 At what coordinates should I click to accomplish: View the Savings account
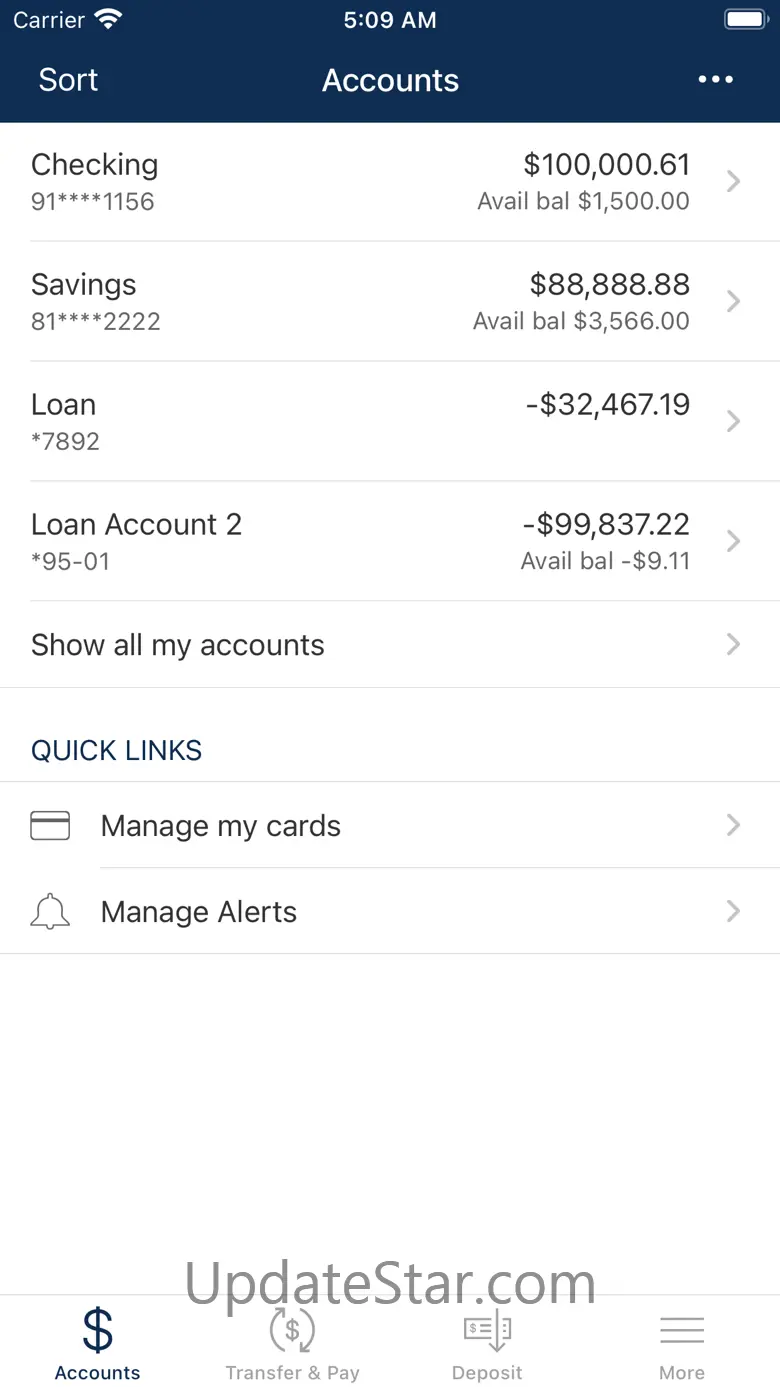pyautogui.click(x=390, y=301)
